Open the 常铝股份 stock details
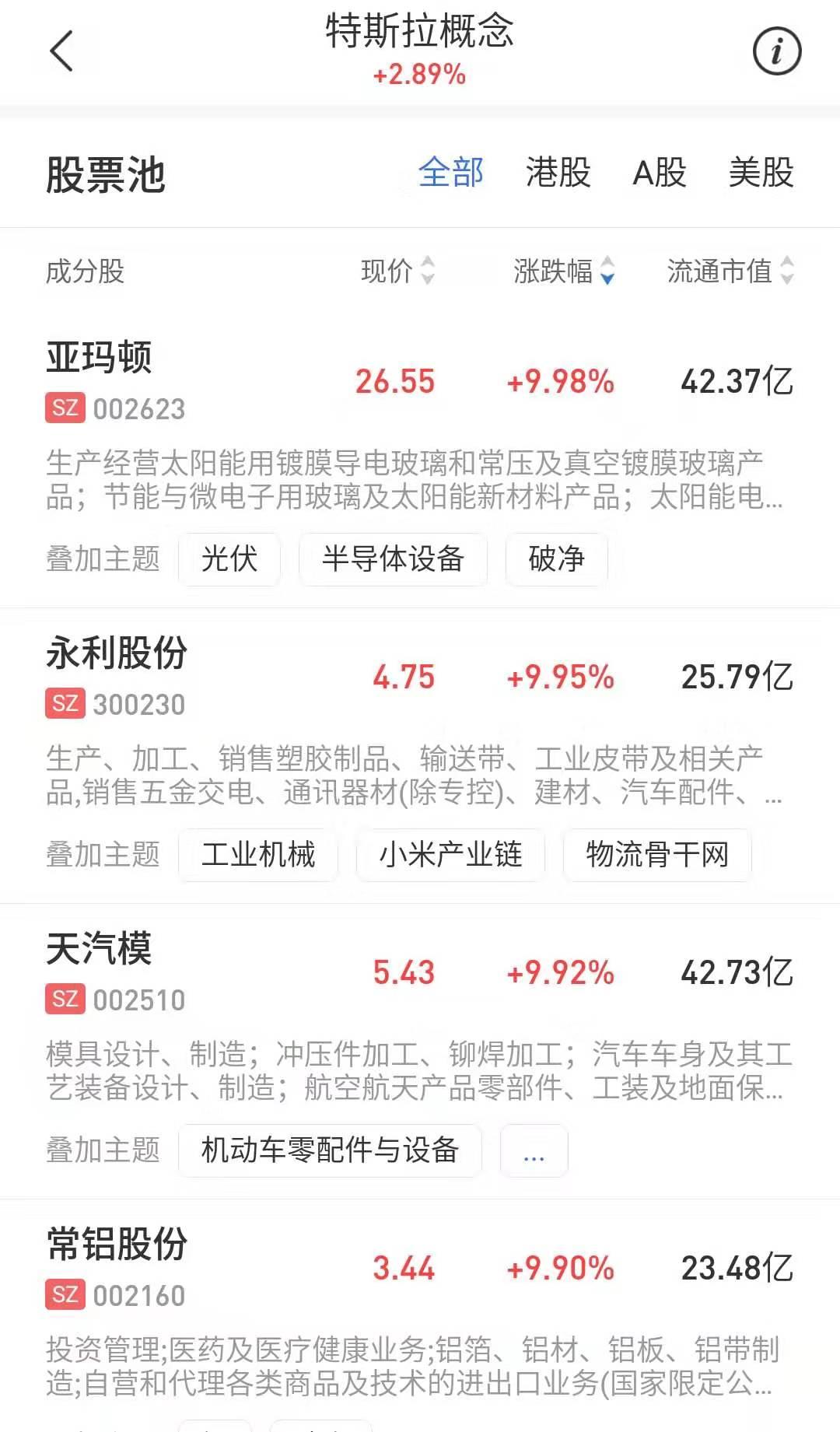Image resolution: width=840 pixels, height=1432 pixels. (x=117, y=1245)
